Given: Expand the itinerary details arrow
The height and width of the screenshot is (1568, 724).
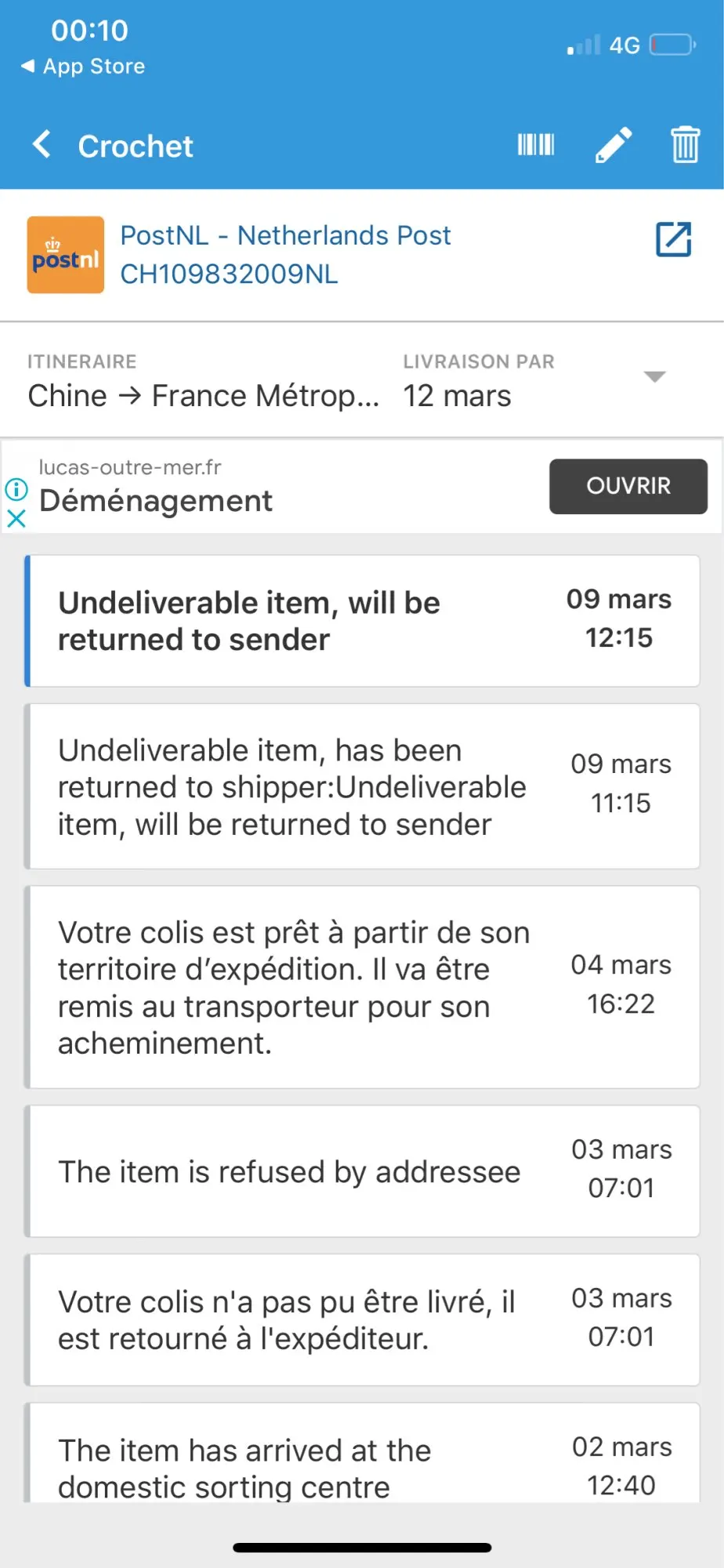Looking at the screenshot, I should [x=654, y=377].
